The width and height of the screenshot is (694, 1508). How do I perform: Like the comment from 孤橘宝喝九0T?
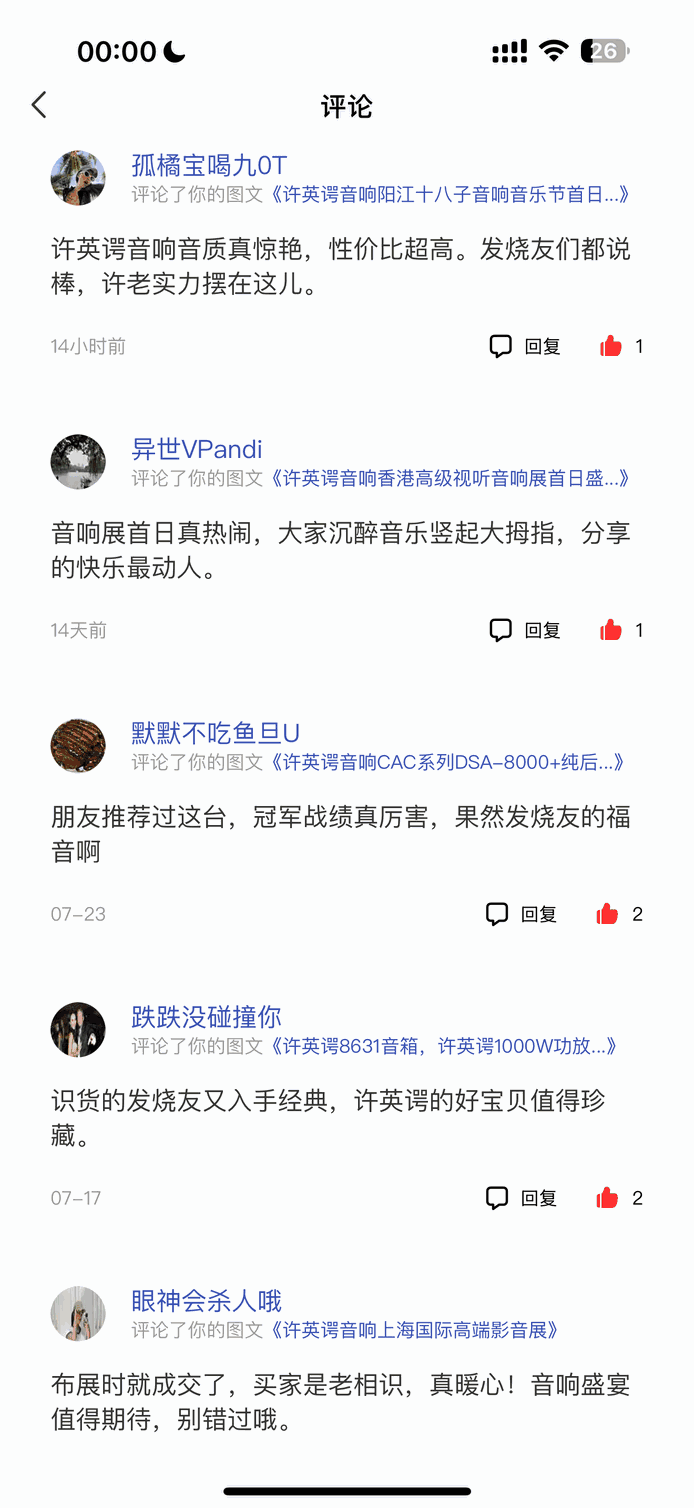point(611,347)
